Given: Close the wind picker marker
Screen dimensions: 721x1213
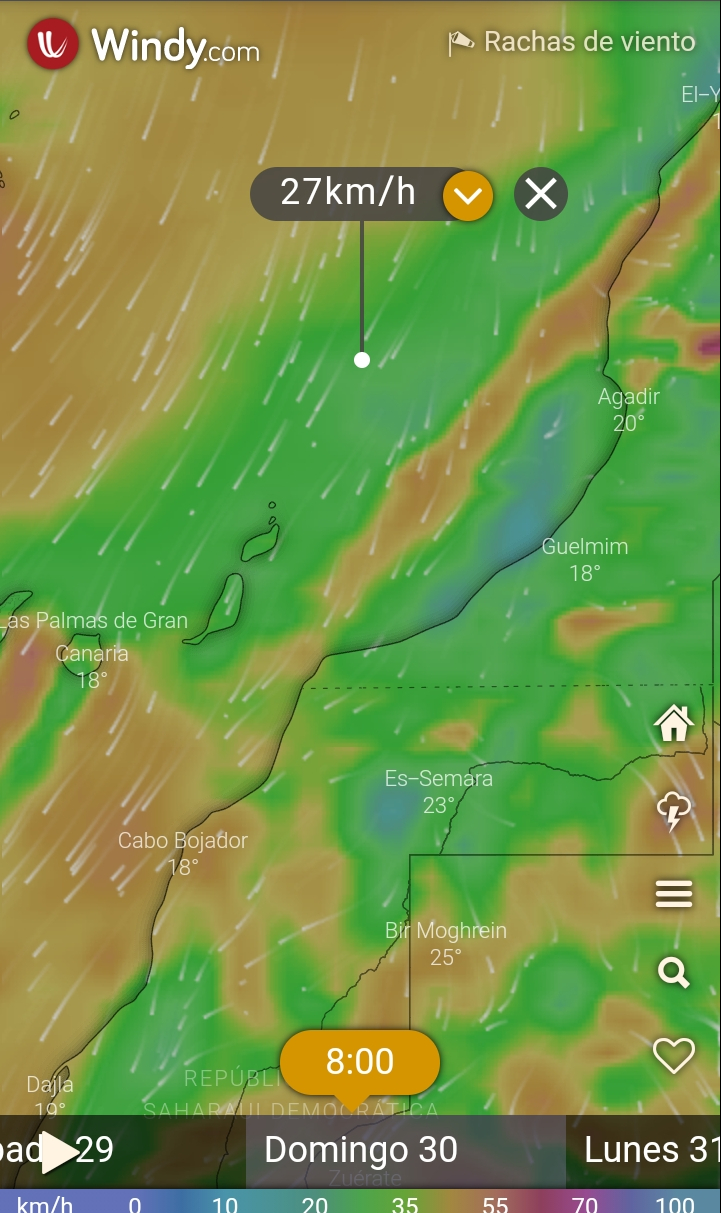Looking at the screenshot, I should [x=541, y=194].
